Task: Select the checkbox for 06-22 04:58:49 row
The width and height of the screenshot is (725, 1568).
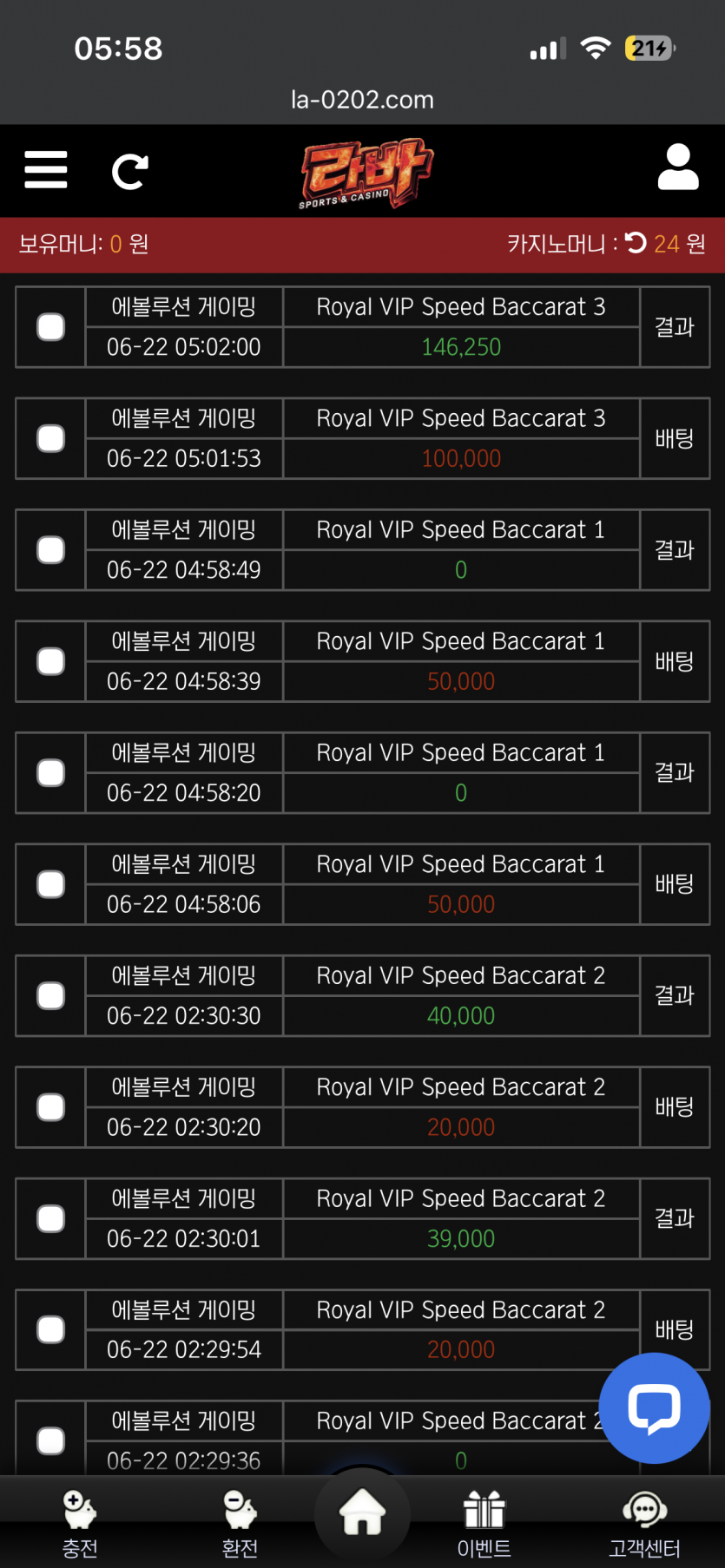Action: pyautogui.click(x=50, y=550)
